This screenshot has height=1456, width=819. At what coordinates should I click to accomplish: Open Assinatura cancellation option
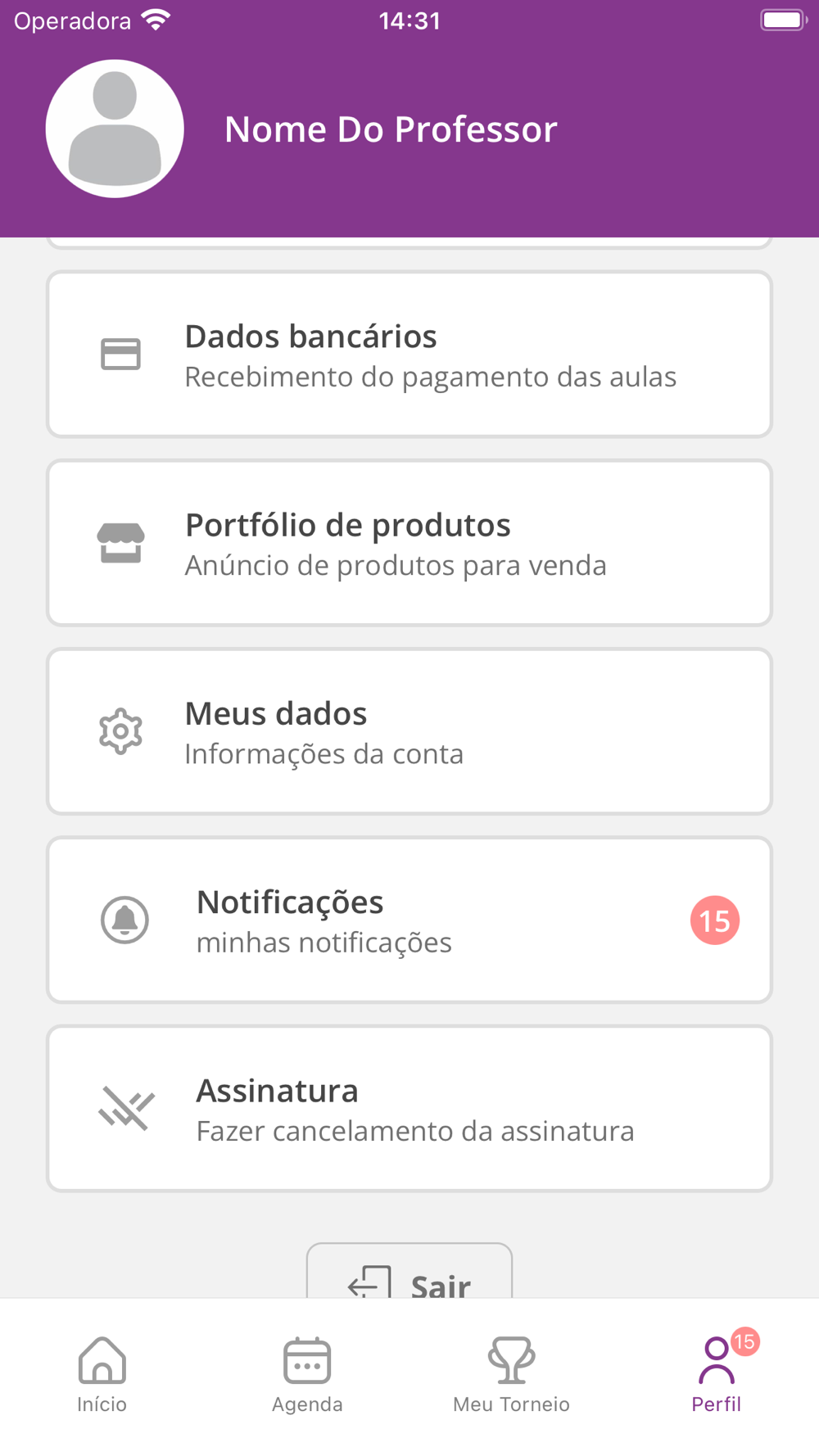(x=409, y=1108)
